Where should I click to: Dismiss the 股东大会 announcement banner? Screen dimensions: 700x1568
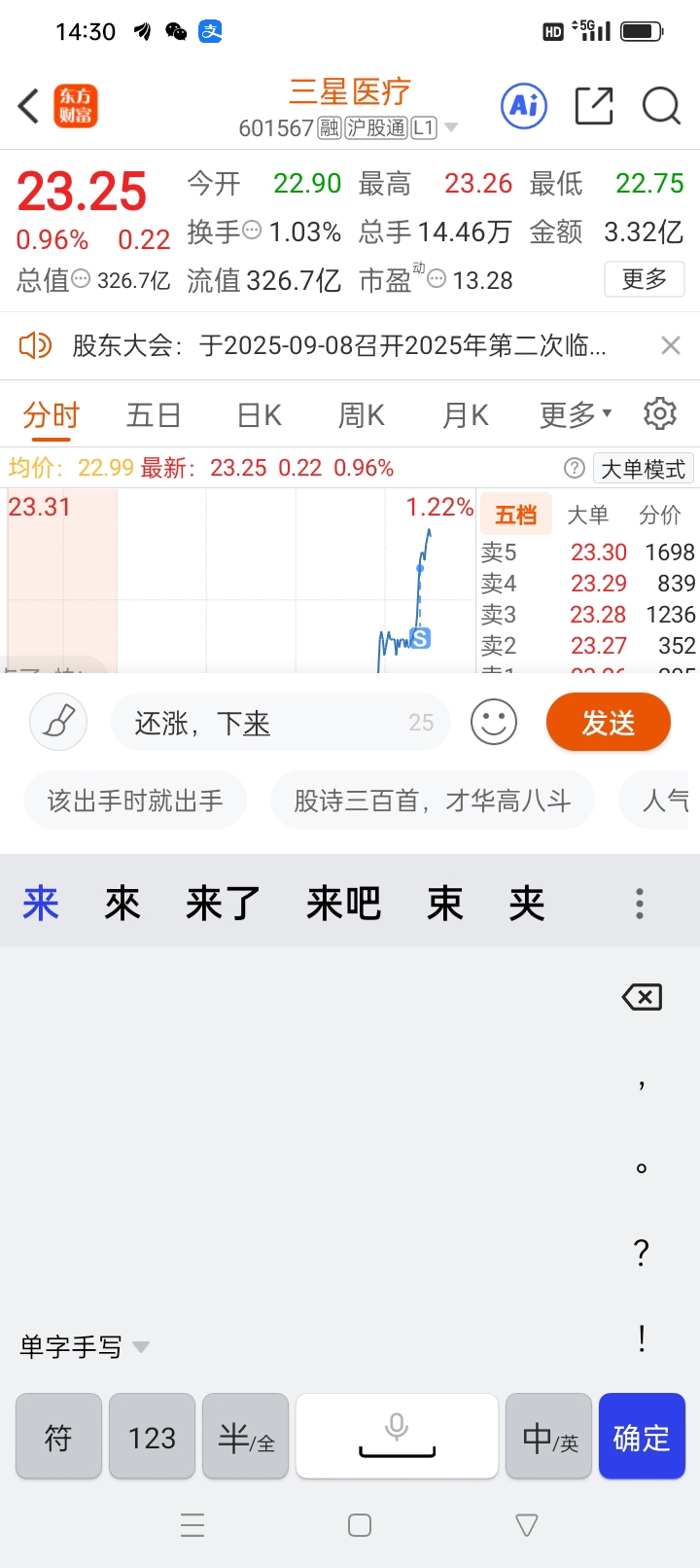(x=670, y=345)
